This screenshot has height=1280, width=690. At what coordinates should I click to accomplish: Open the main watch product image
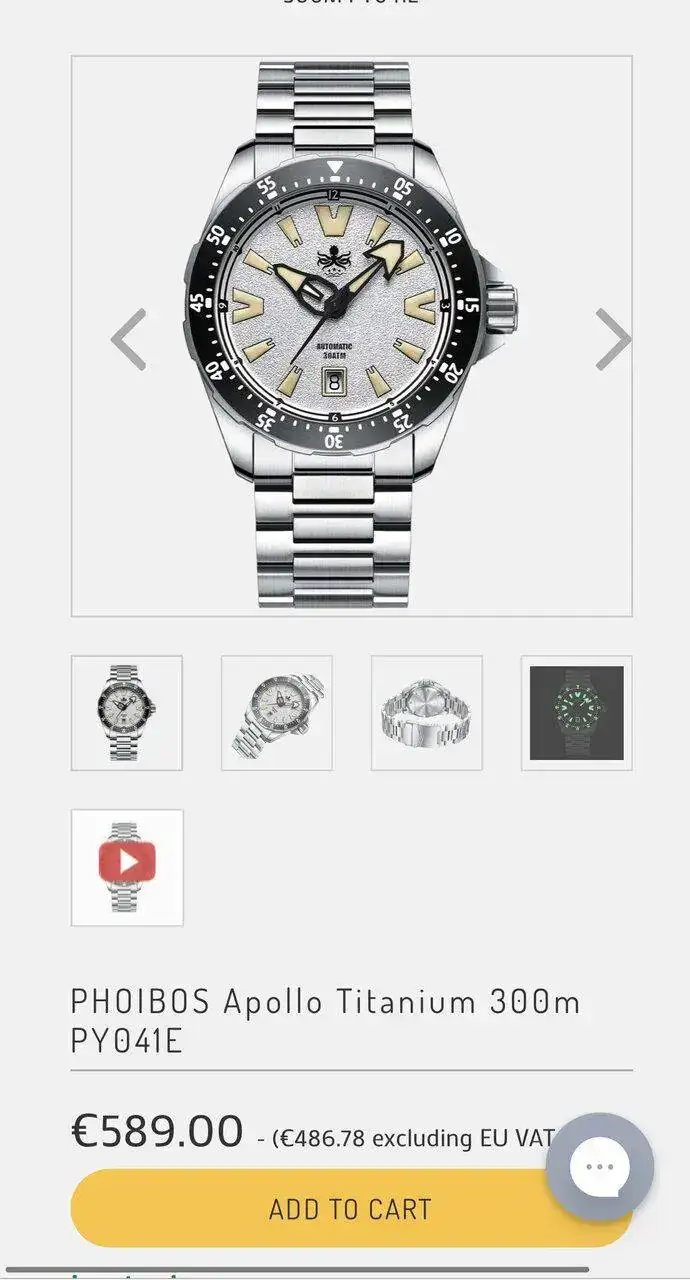[350, 335]
